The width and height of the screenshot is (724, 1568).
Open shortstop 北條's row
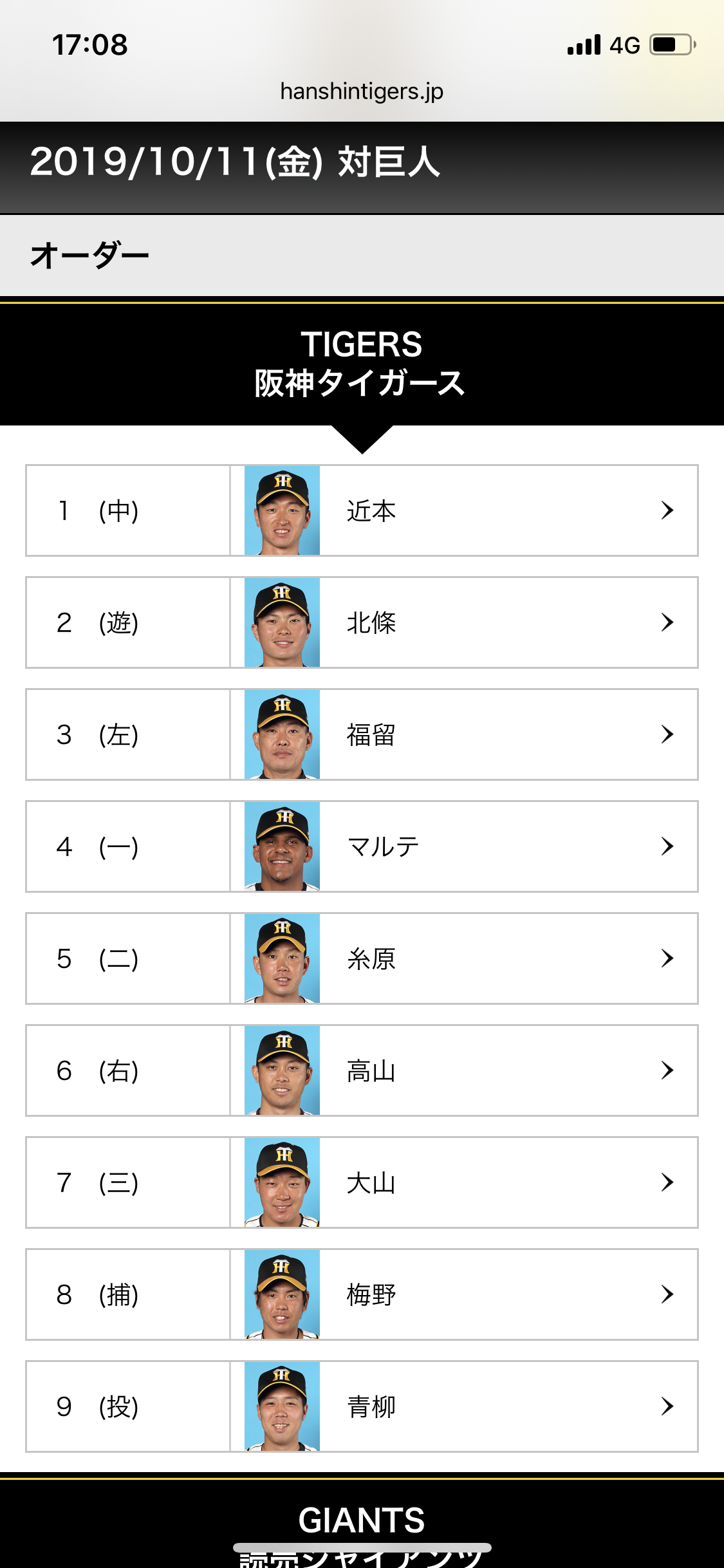tap(362, 622)
